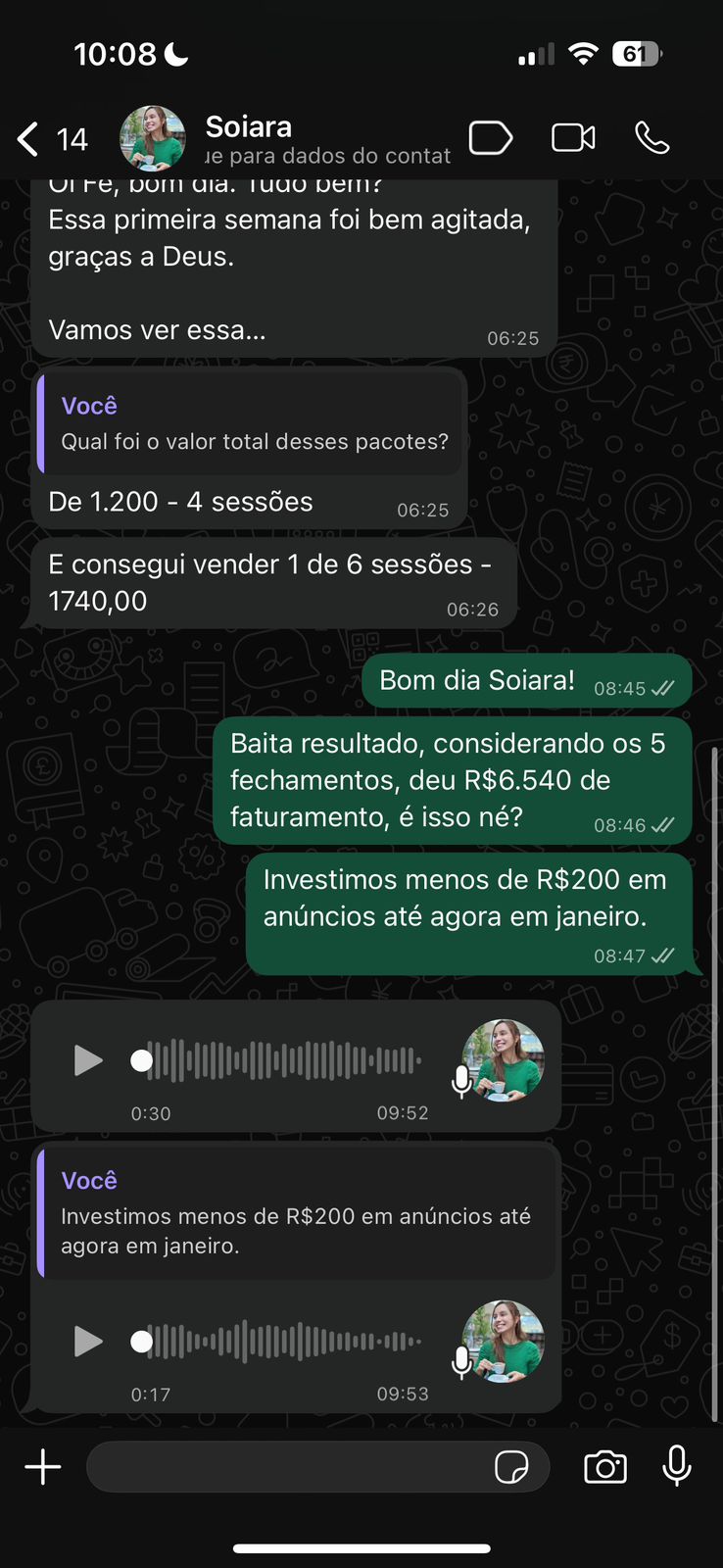This screenshot has width=723, height=1568.
Task: Open the attachments plus menu
Action: pyautogui.click(x=43, y=1467)
